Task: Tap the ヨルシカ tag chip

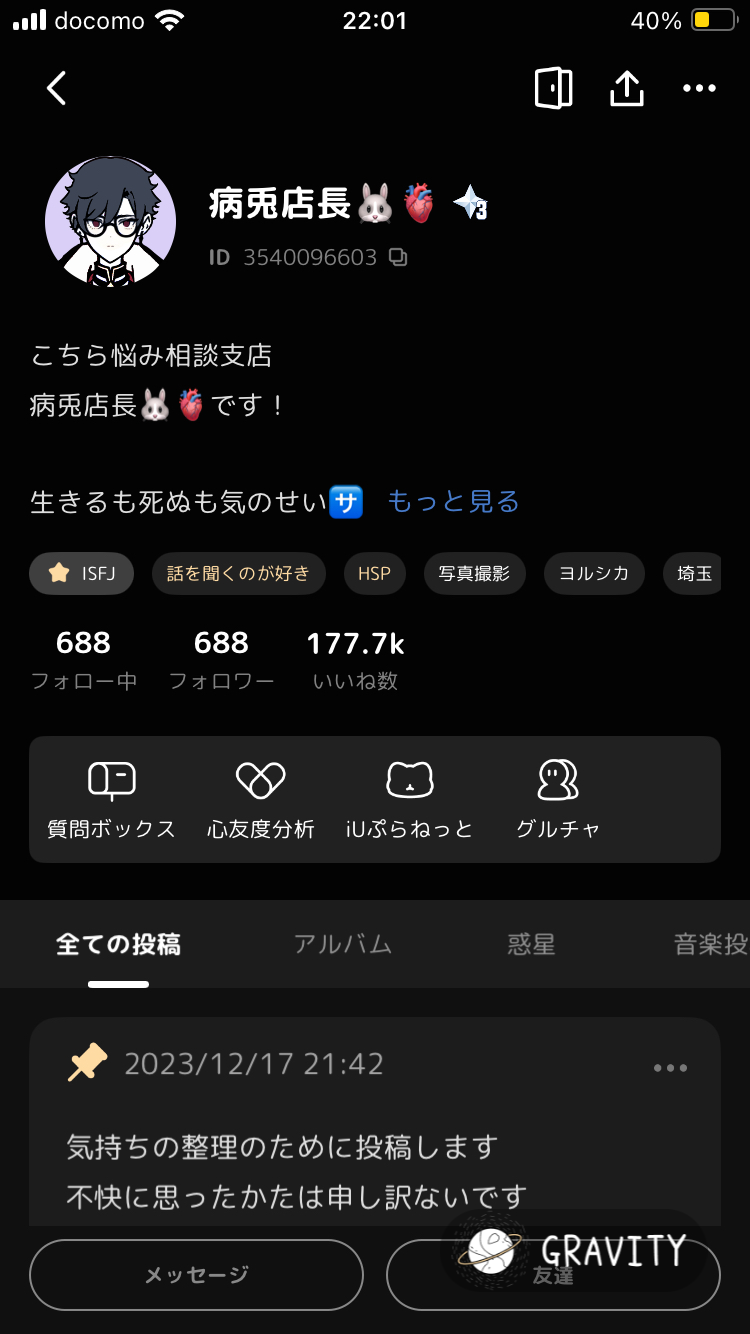Action: pos(594,574)
